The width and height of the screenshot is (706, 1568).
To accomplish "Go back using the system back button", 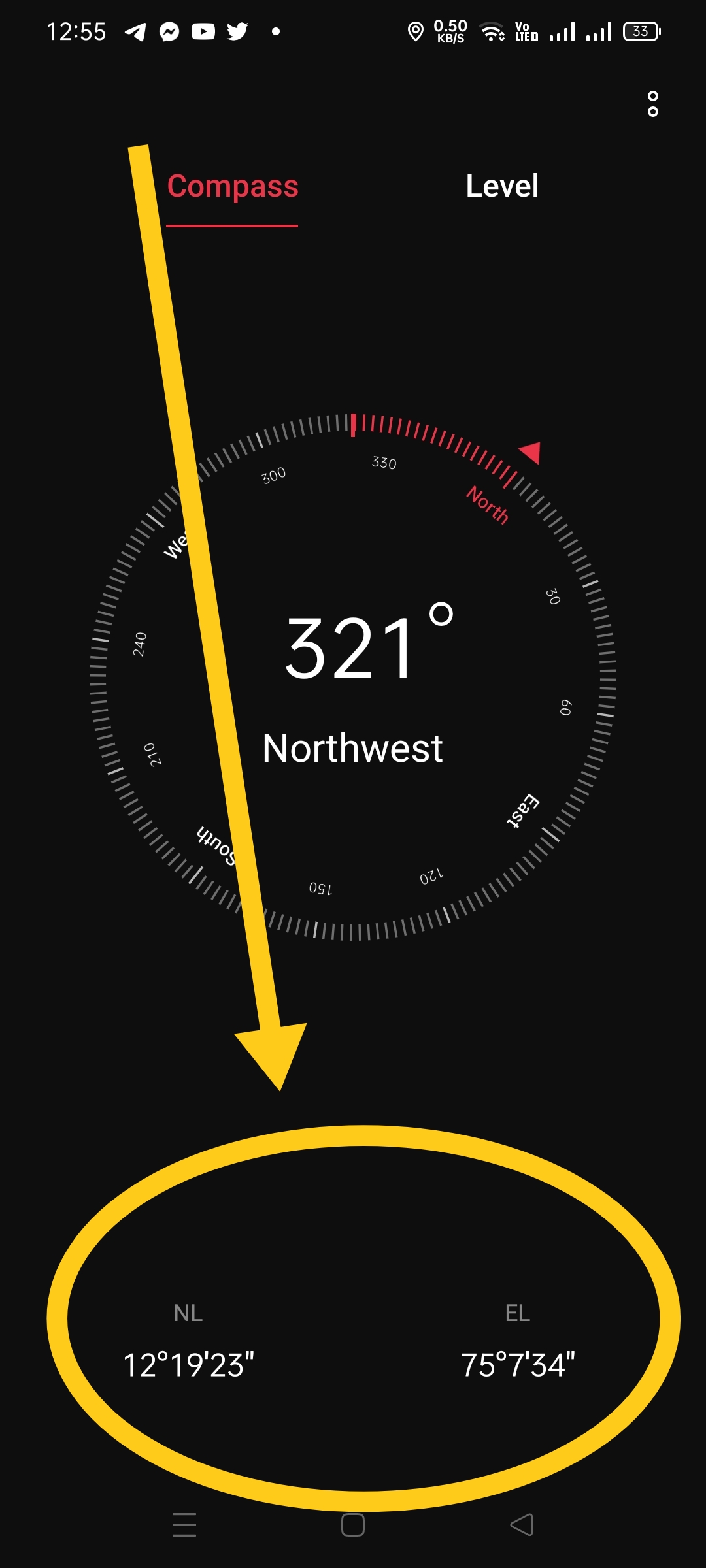I will [522, 1525].
